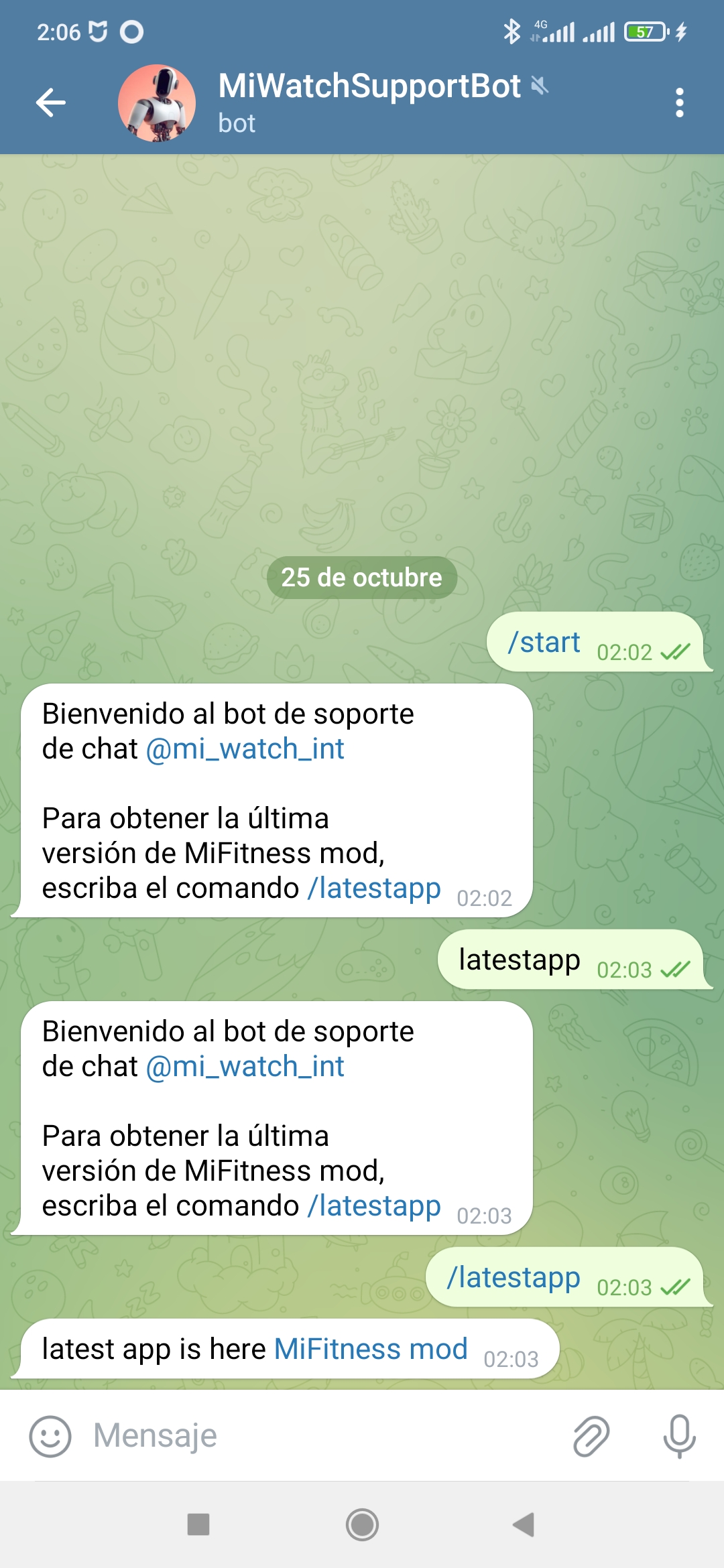Open the @mi_watch_int link in the second welcome message

point(245,1066)
